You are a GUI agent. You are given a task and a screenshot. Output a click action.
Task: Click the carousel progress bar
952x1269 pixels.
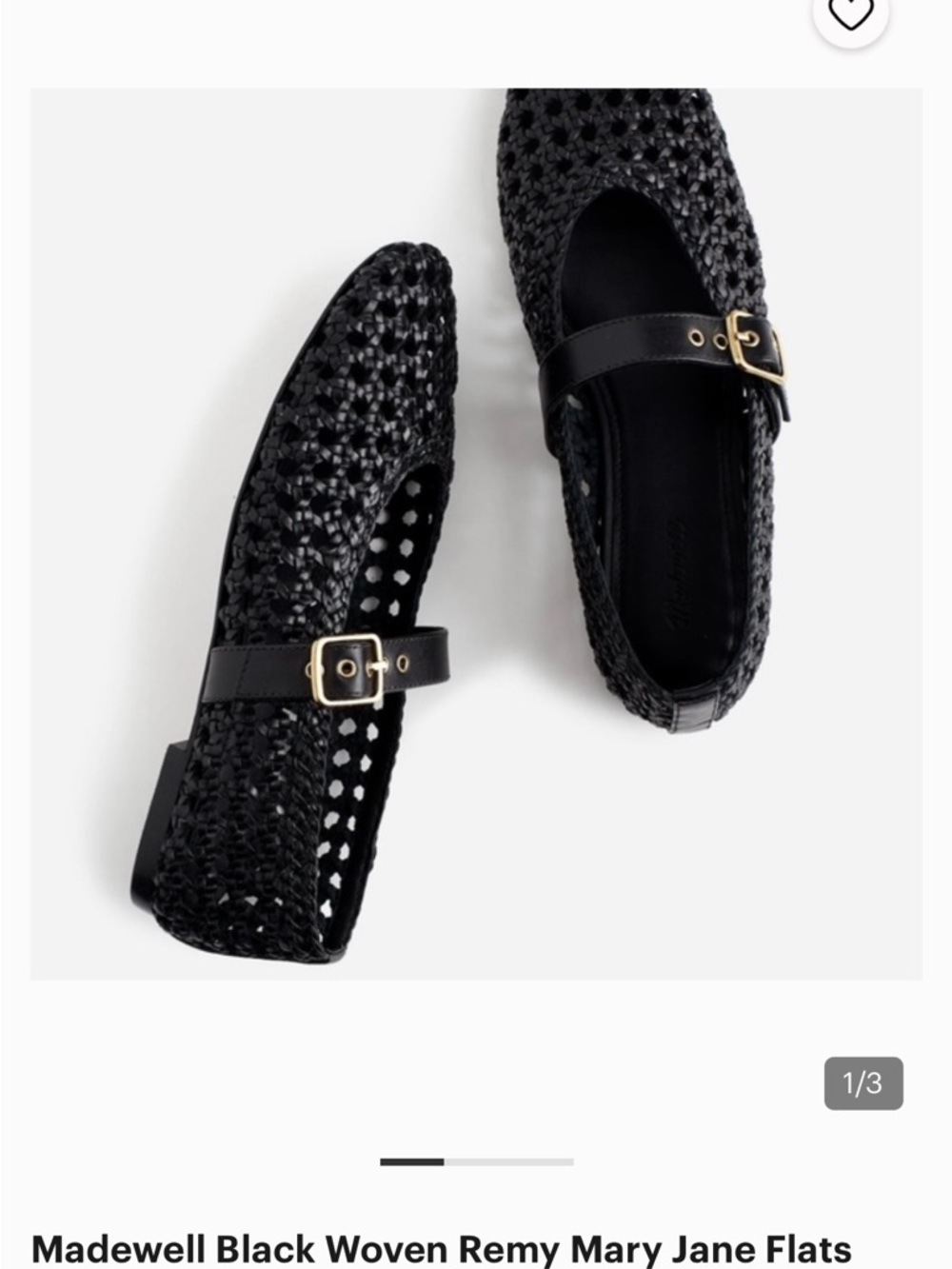[x=476, y=1161]
